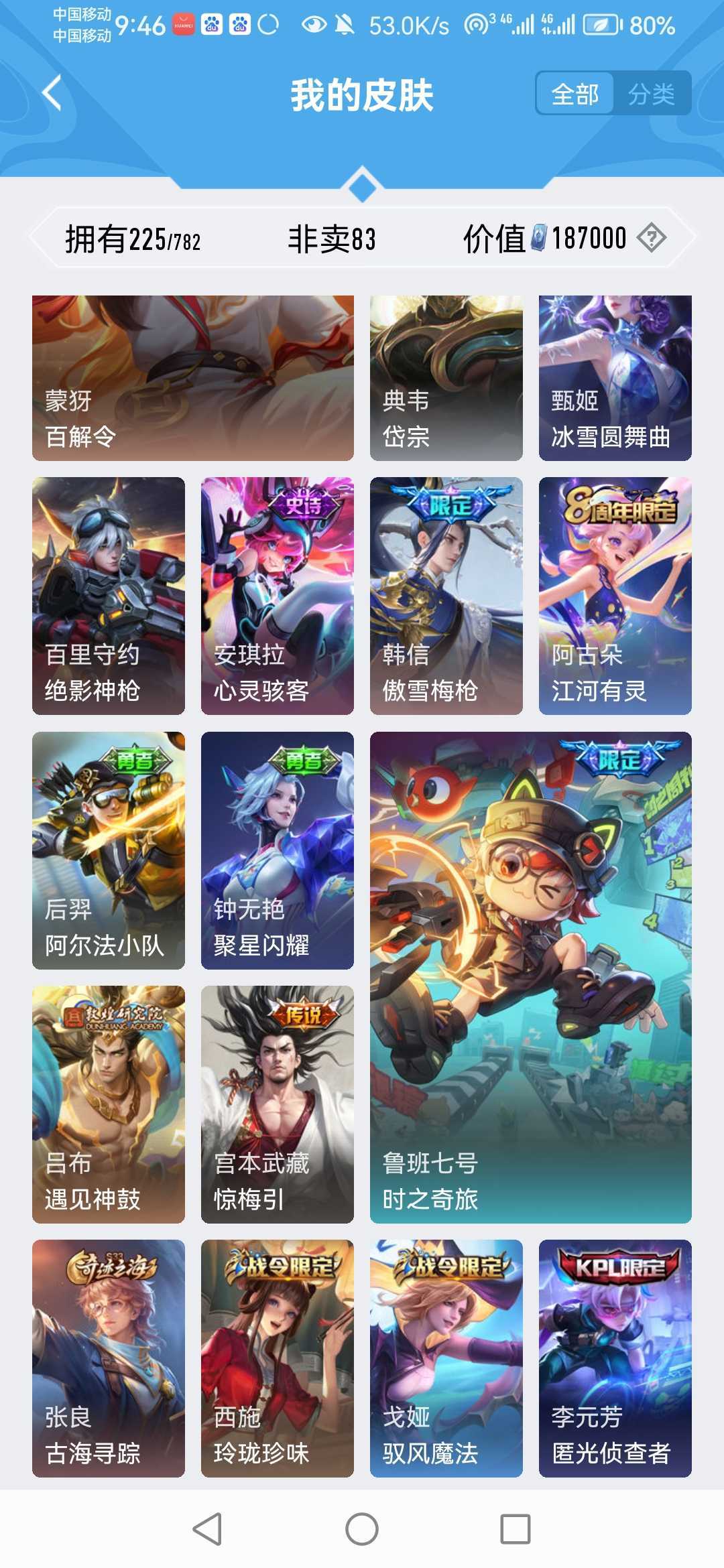
Task: Open 鲁班七号 时之奇旅 skin card
Action: (x=530, y=977)
